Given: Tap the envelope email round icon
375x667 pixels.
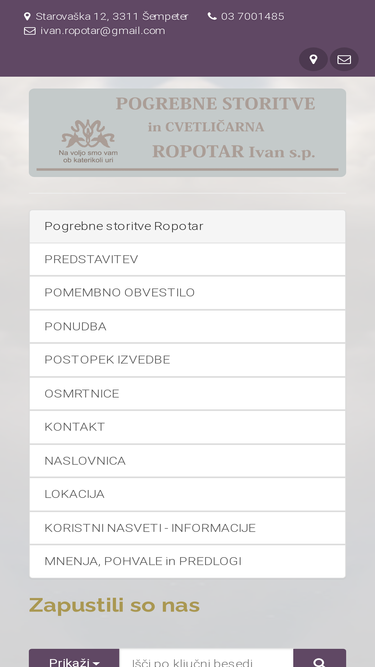Looking at the screenshot, I should [x=344, y=59].
